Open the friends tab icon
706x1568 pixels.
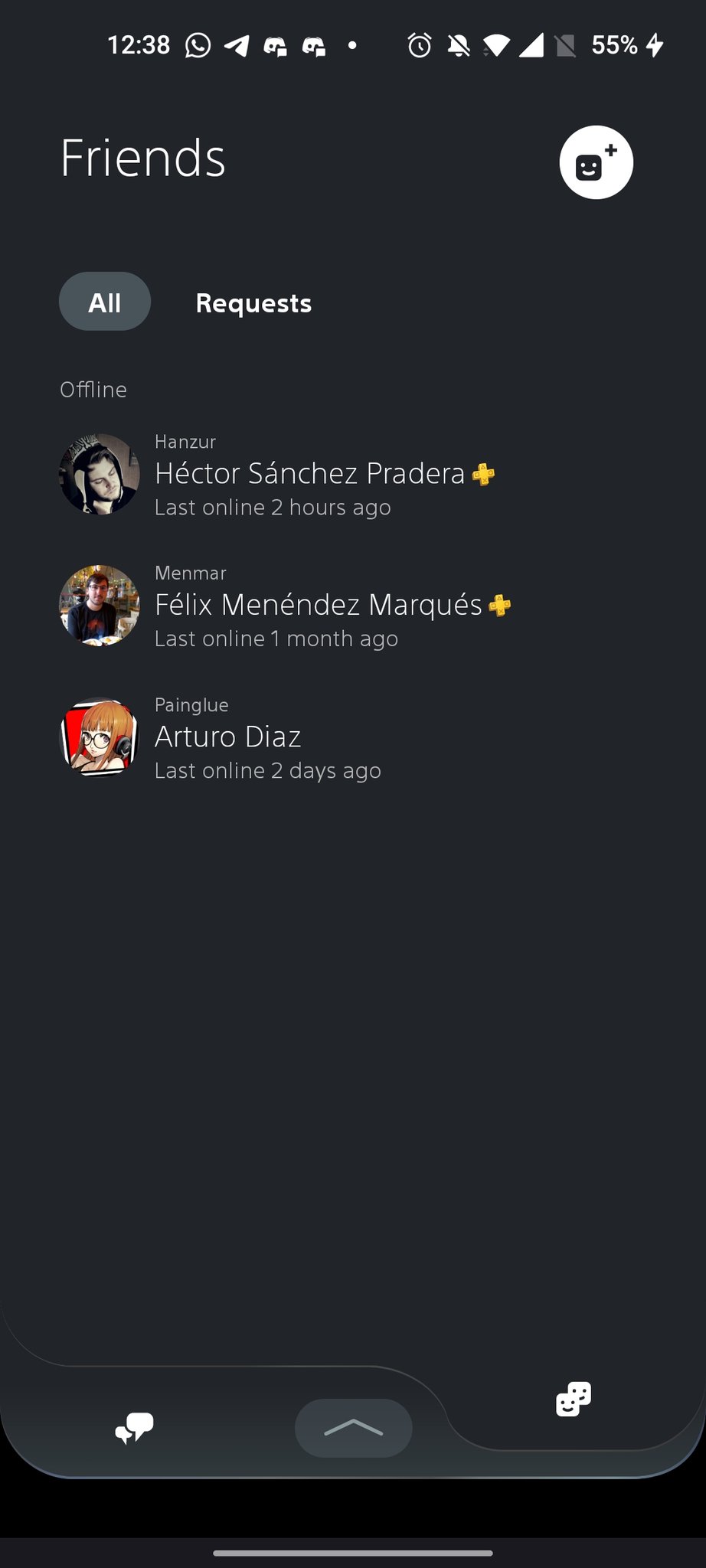(574, 1399)
